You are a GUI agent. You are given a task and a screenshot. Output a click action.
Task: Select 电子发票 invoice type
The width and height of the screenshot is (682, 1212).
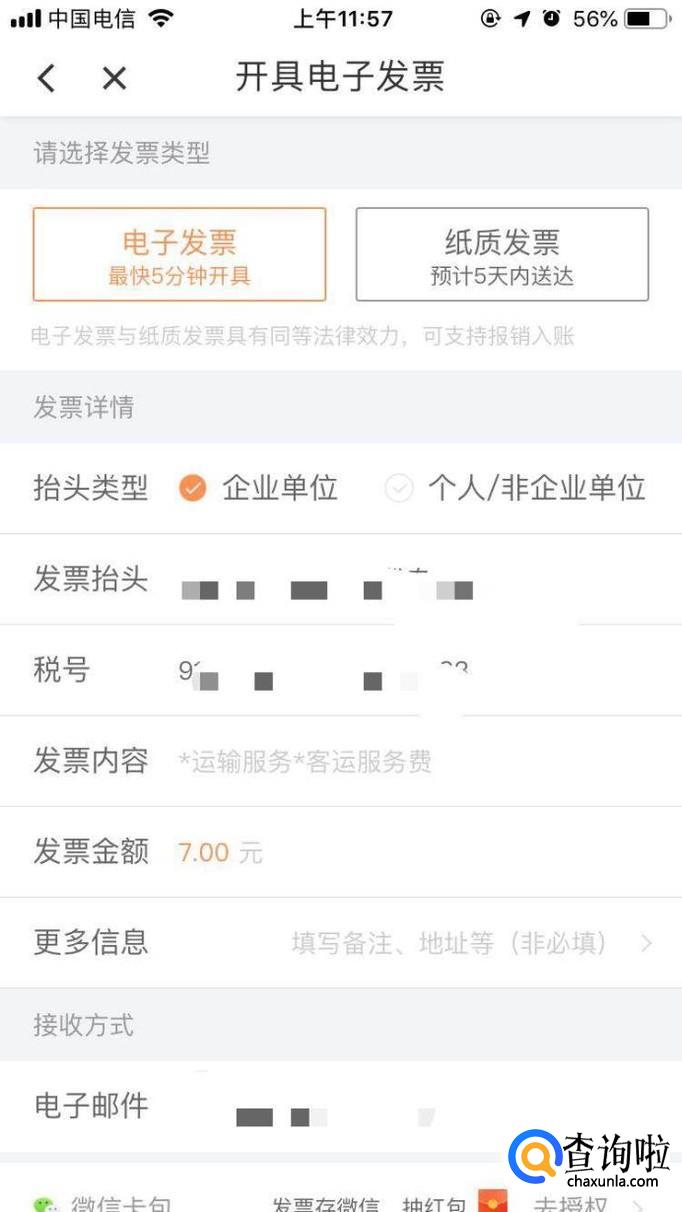tap(180, 254)
